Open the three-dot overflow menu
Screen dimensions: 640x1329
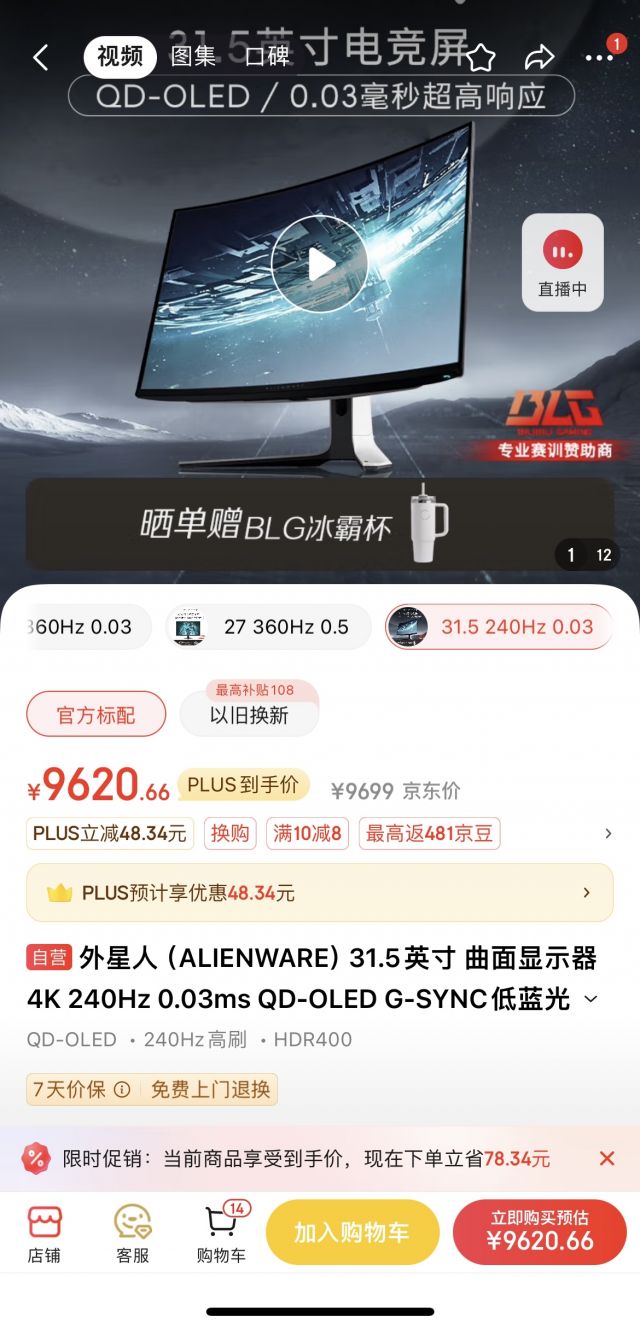[x=599, y=58]
